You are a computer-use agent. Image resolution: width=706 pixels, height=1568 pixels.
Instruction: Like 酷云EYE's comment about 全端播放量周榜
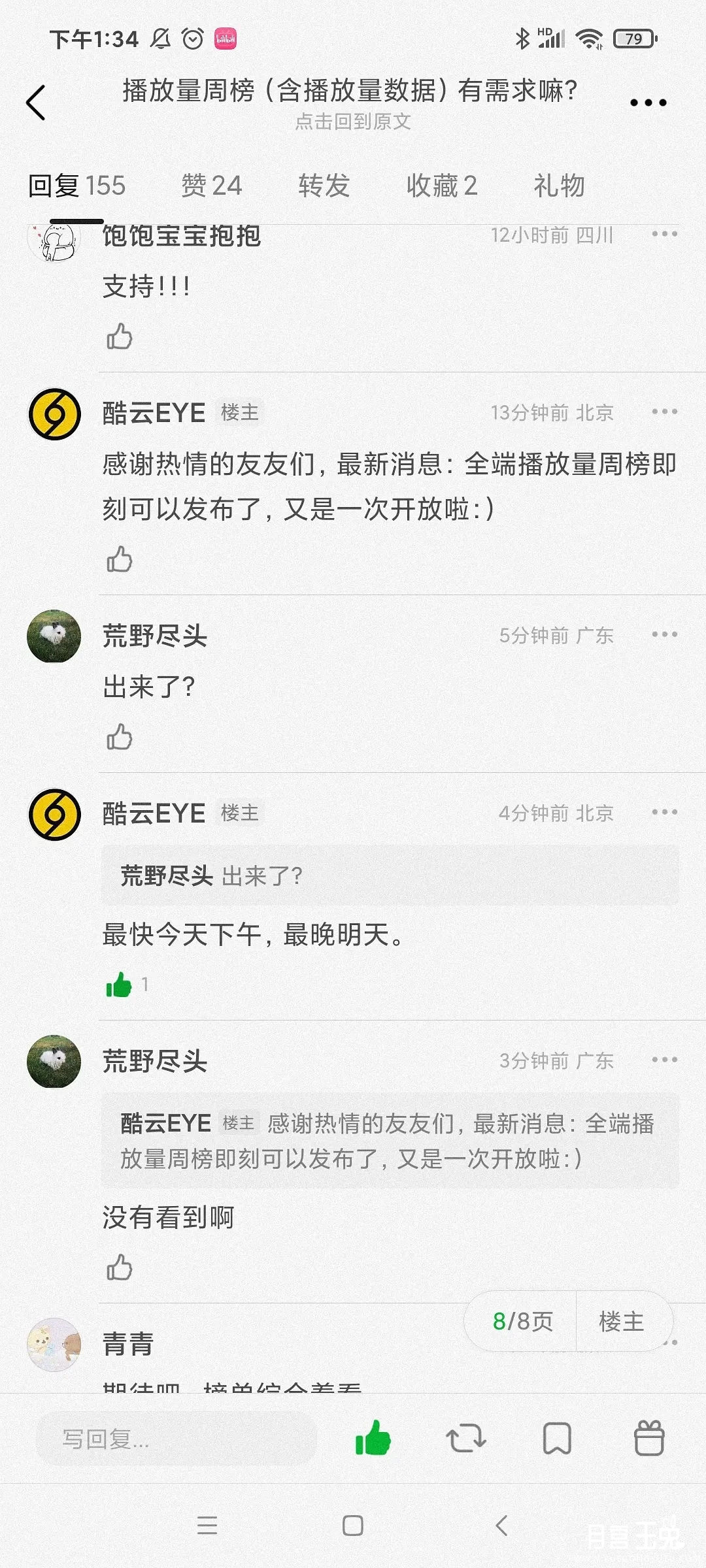(120, 560)
